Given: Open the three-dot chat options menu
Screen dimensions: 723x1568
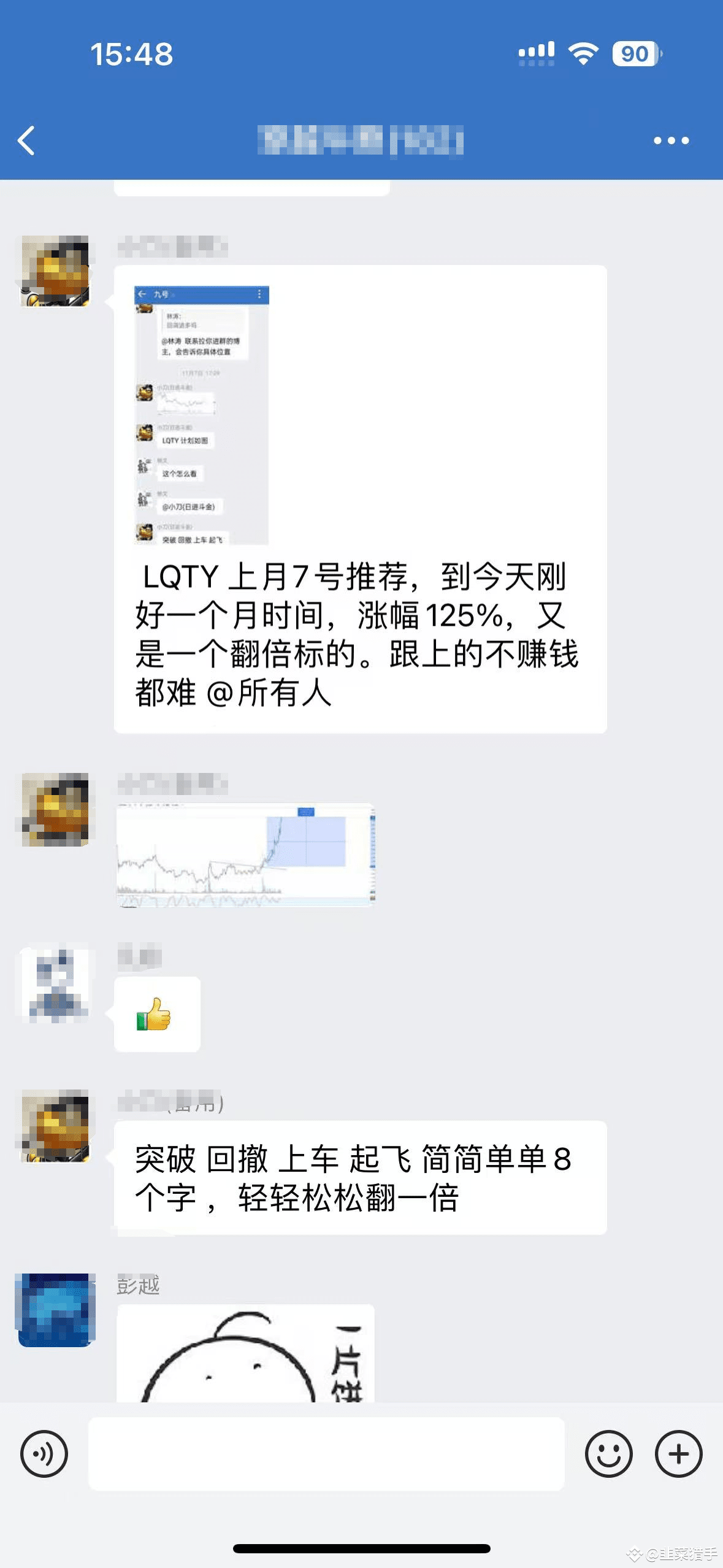Looking at the screenshot, I should point(671,140).
